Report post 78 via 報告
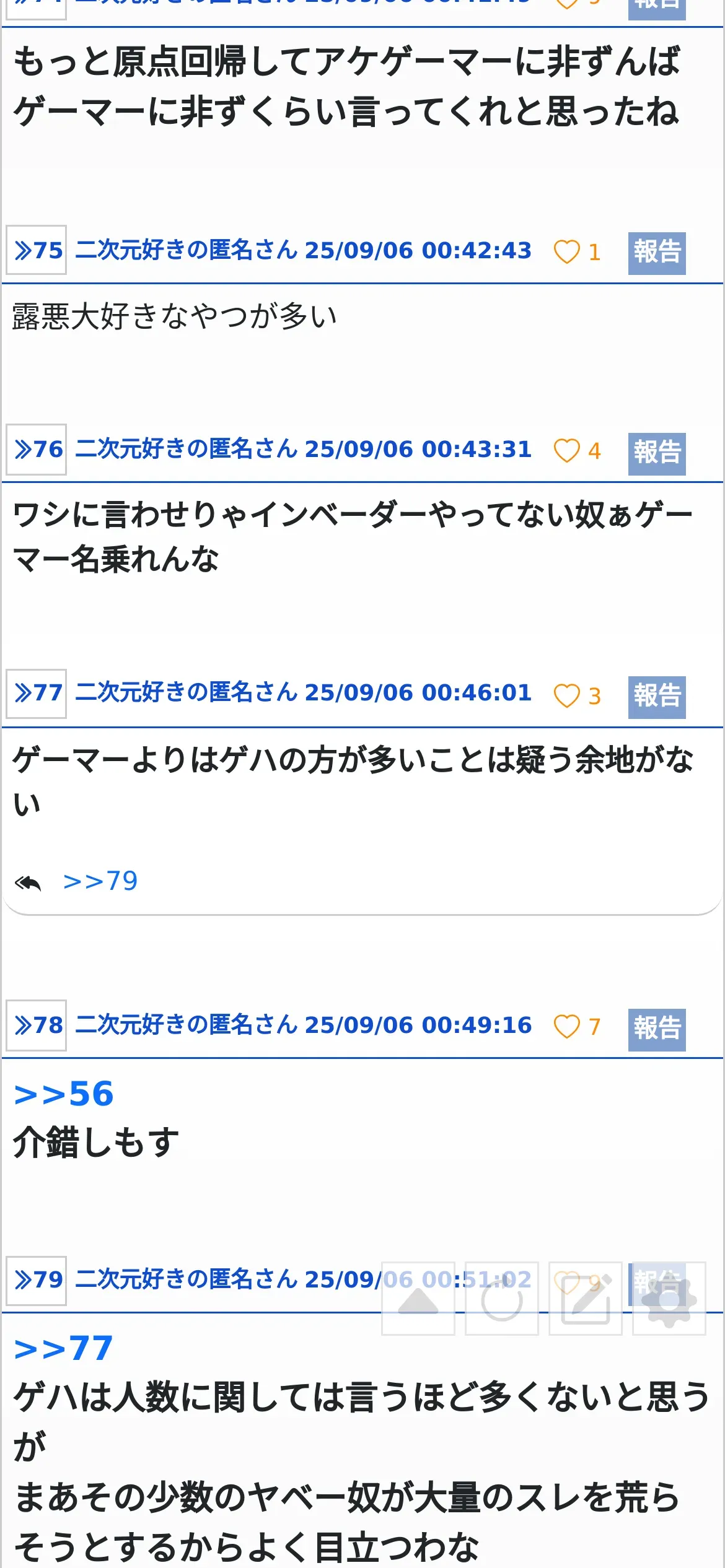The height and width of the screenshot is (1568, 725). pyautogui.click(x=657, y=1029)
